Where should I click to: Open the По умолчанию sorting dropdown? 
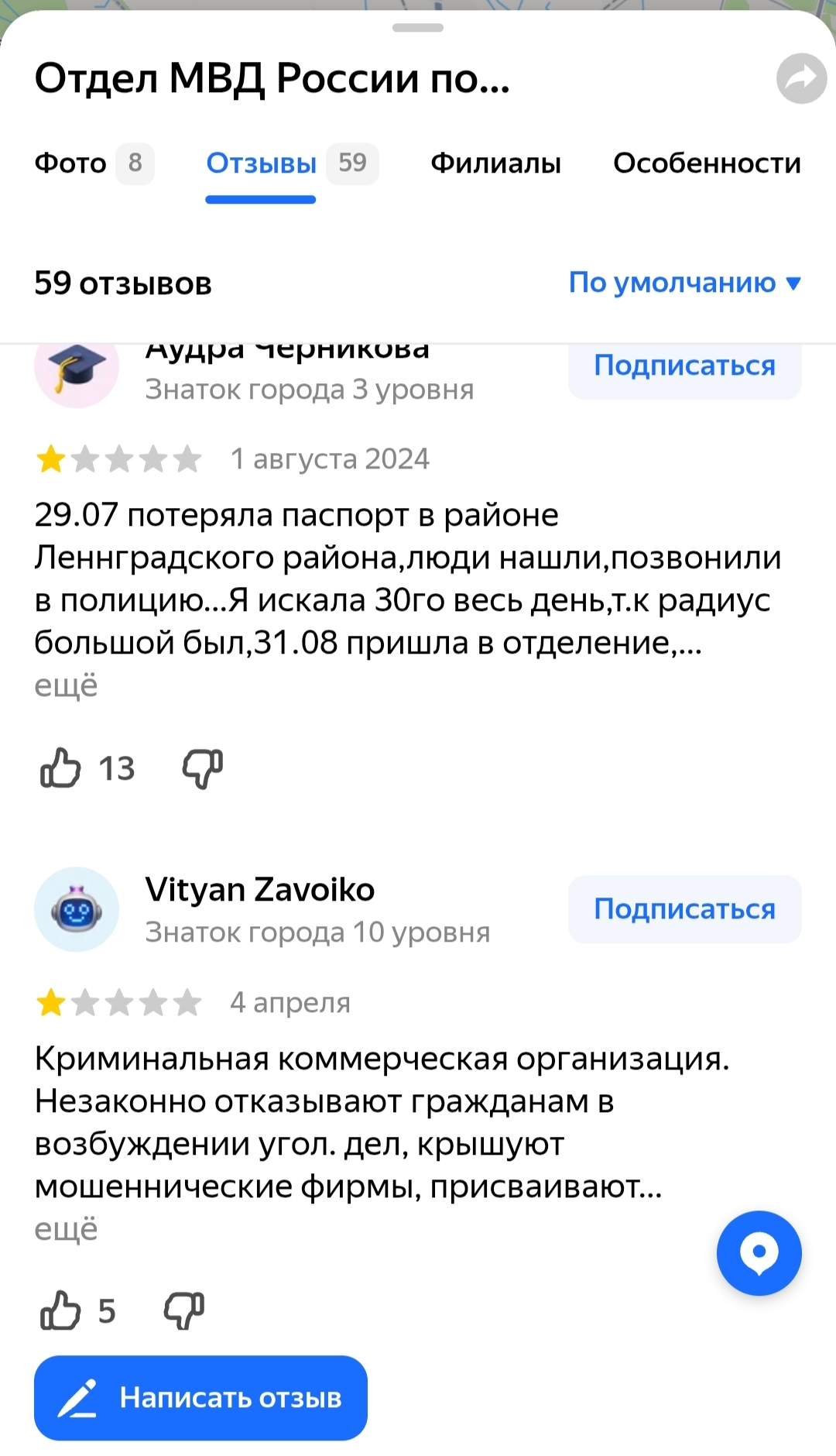coord(684,283)
